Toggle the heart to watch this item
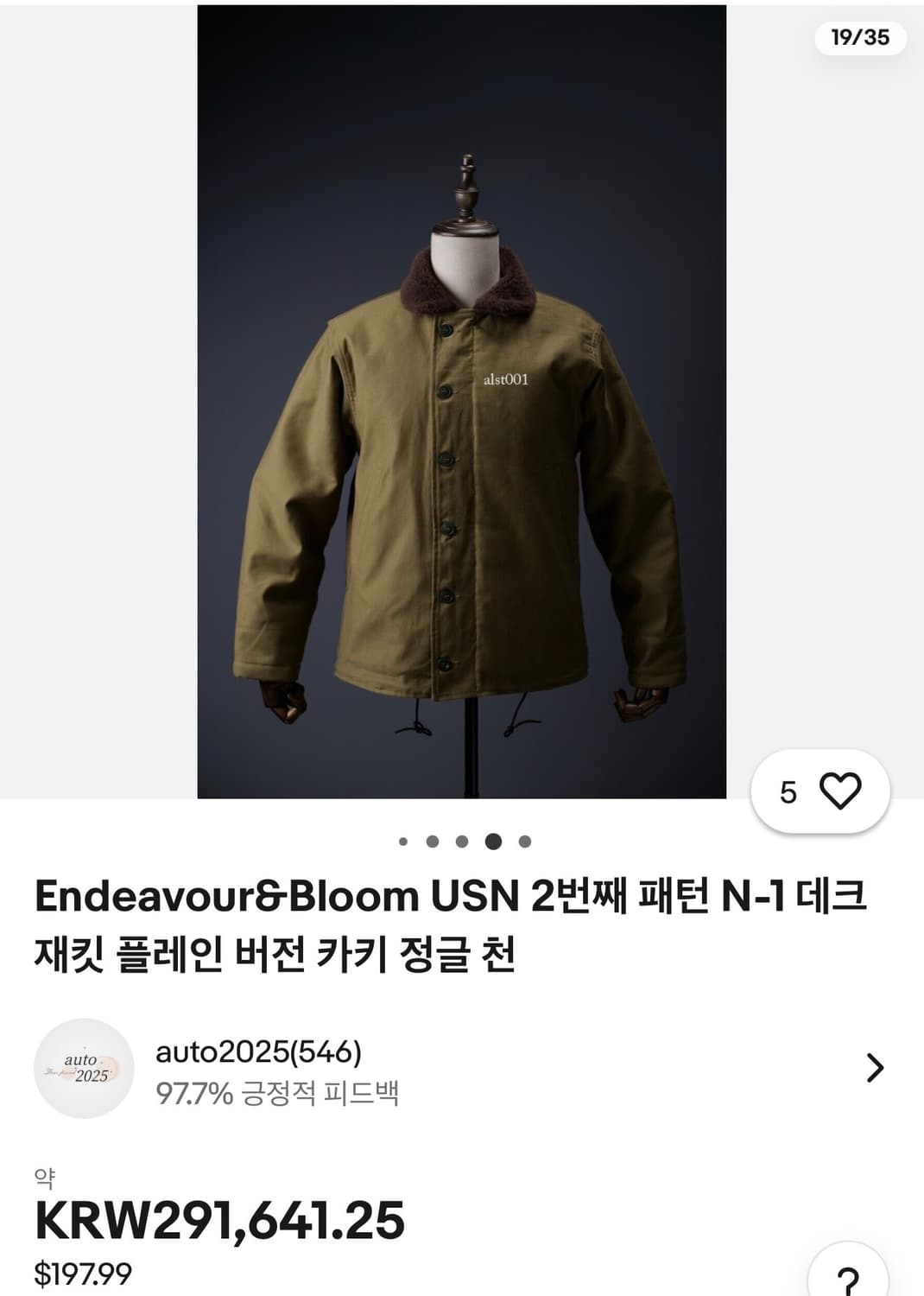The width and height of the screenshot is (924, 1296). (x=840, y=789)
